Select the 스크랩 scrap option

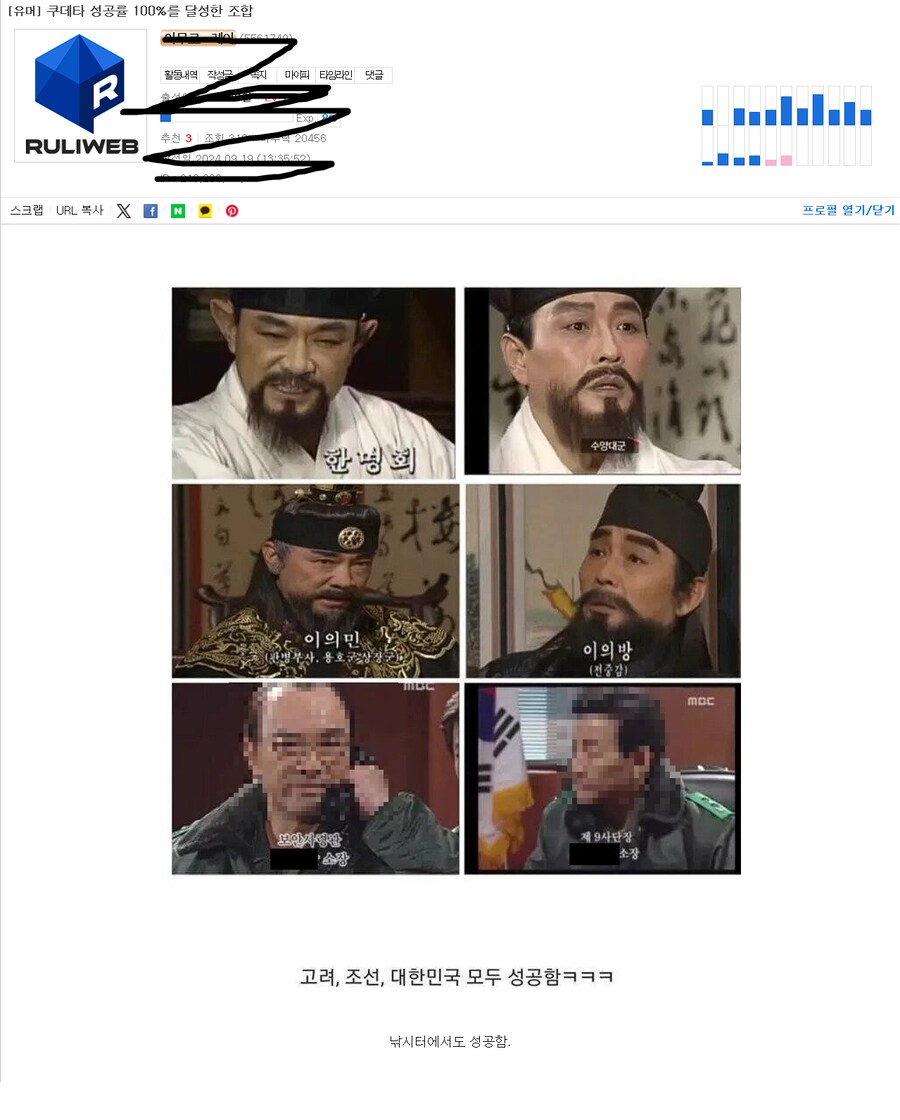click(27, 210)
